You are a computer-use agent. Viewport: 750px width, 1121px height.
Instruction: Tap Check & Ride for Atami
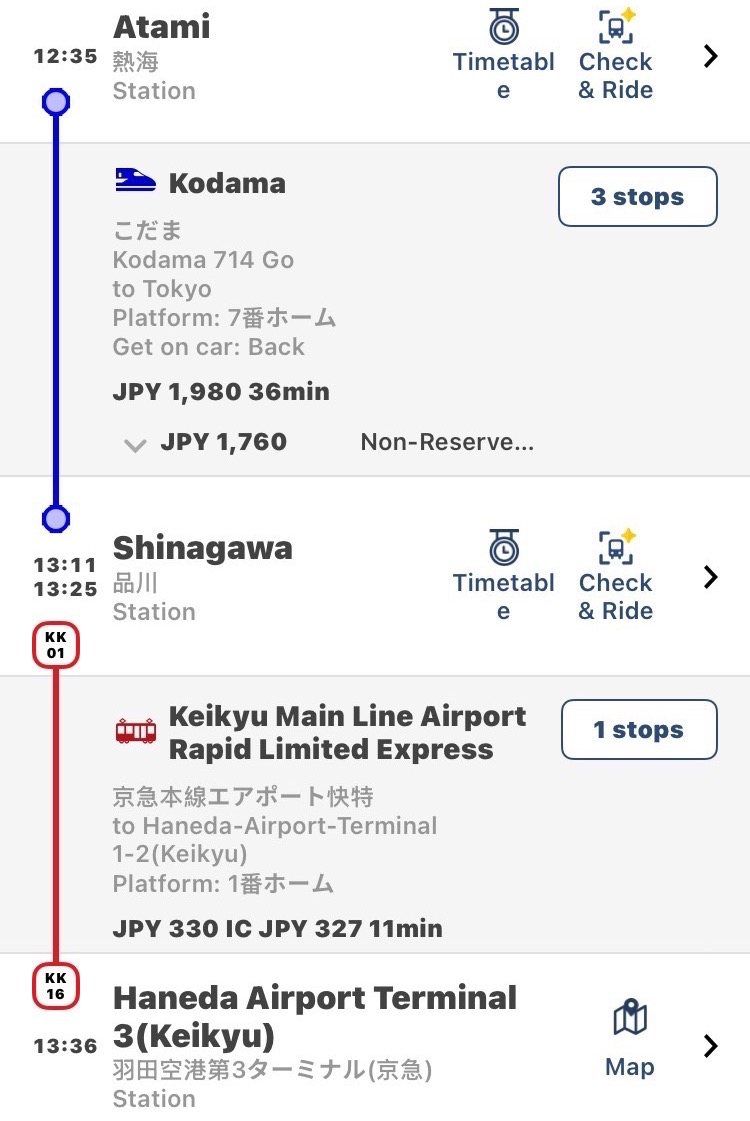(x=615, y=55)
